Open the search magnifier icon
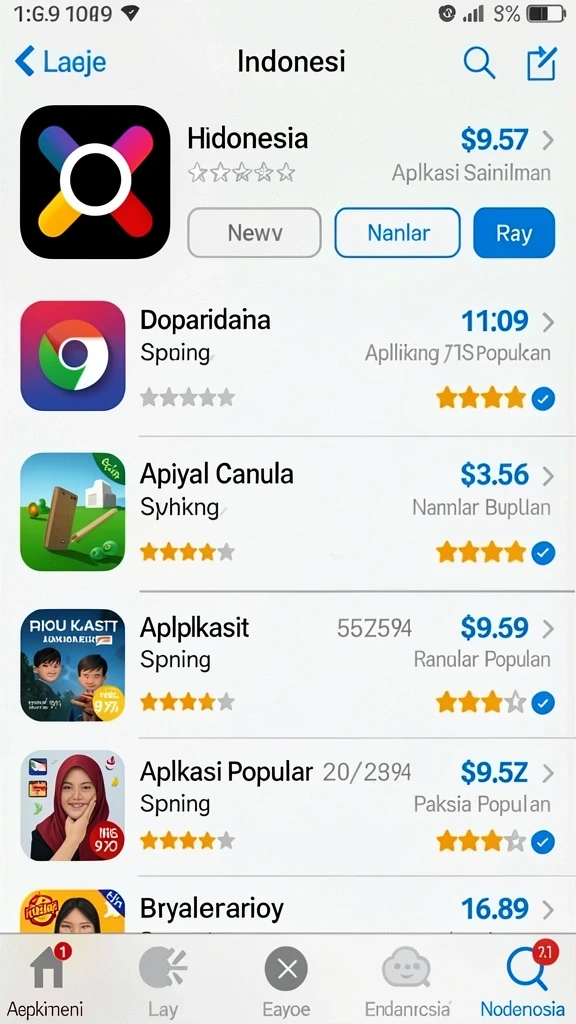 tap(479, 63)
